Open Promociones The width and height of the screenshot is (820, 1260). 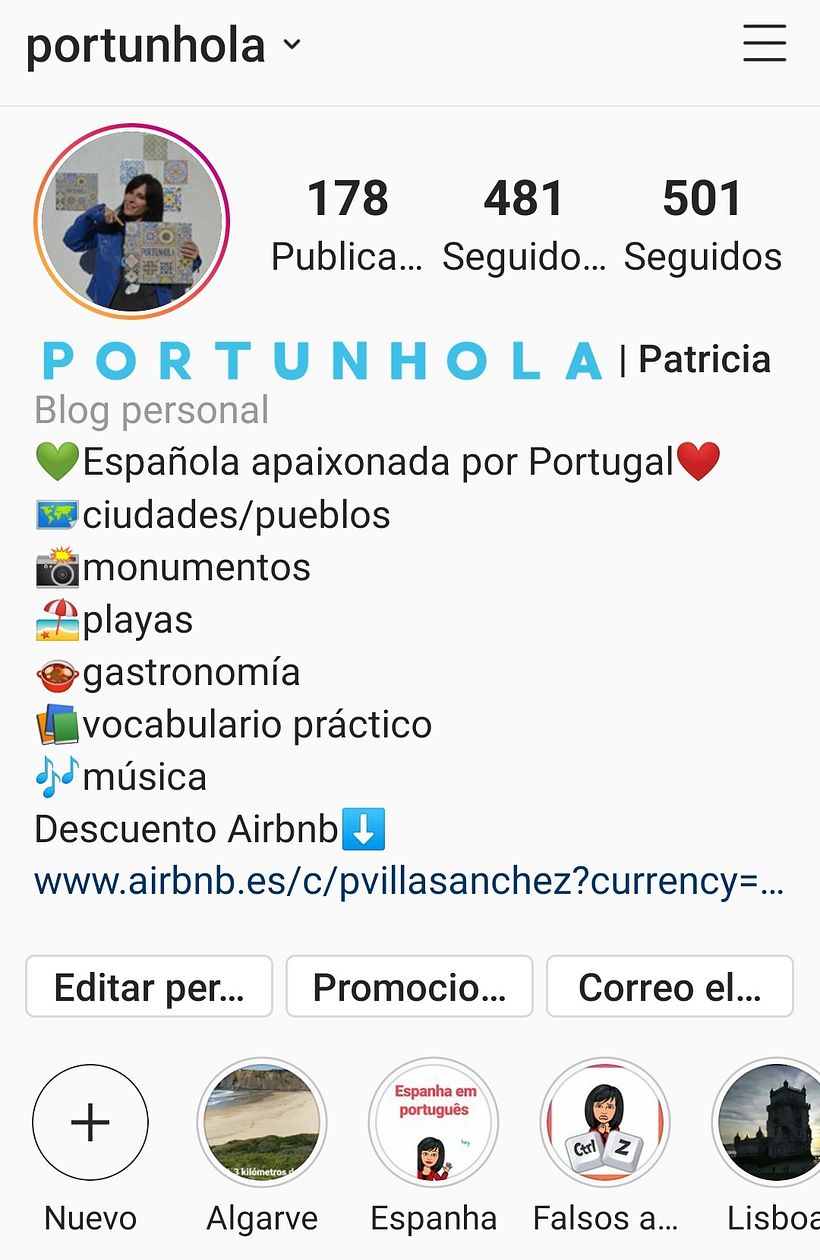pos(409,986)
